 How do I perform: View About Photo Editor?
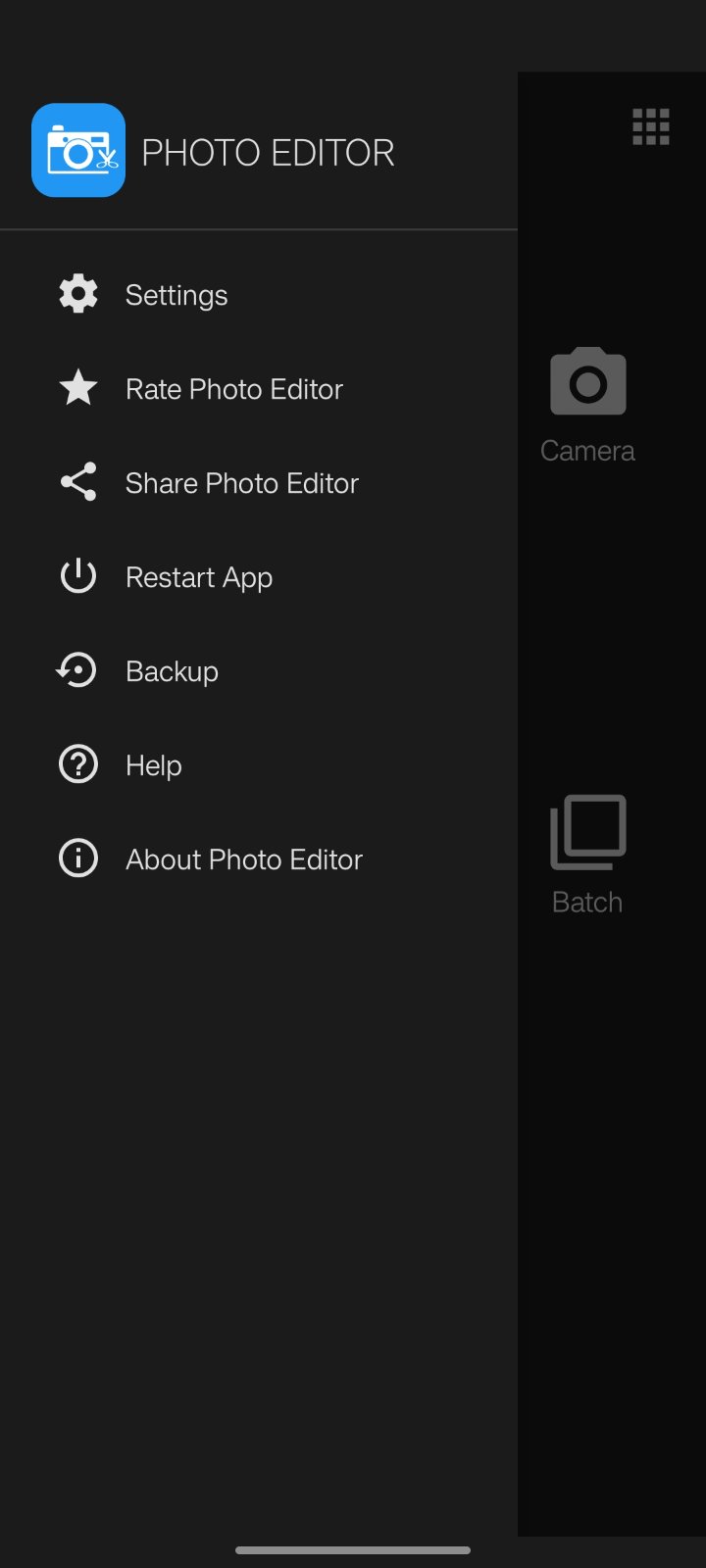(x=243, y=859)
